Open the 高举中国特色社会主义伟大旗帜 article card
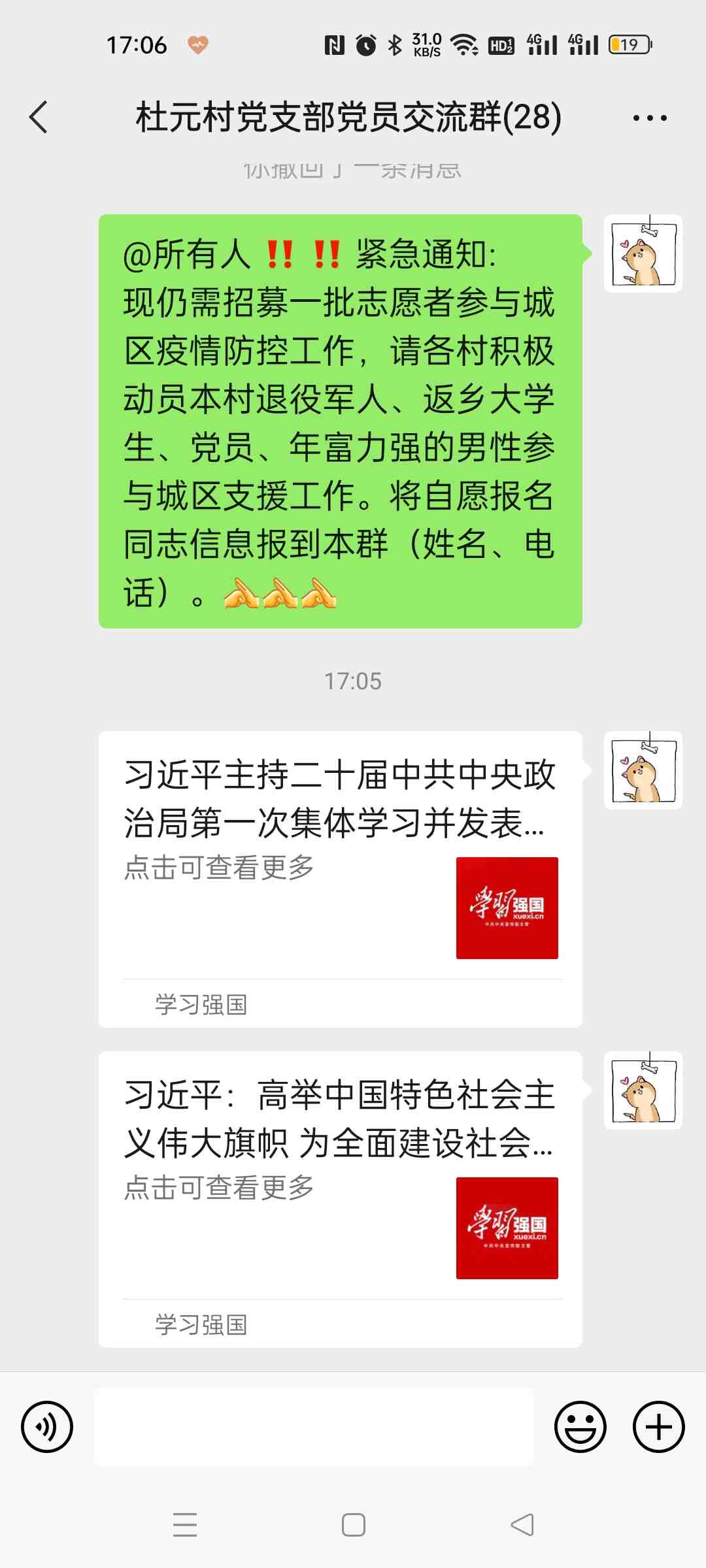Viewport: 706px width, 1568px height. pos(340,1199)
